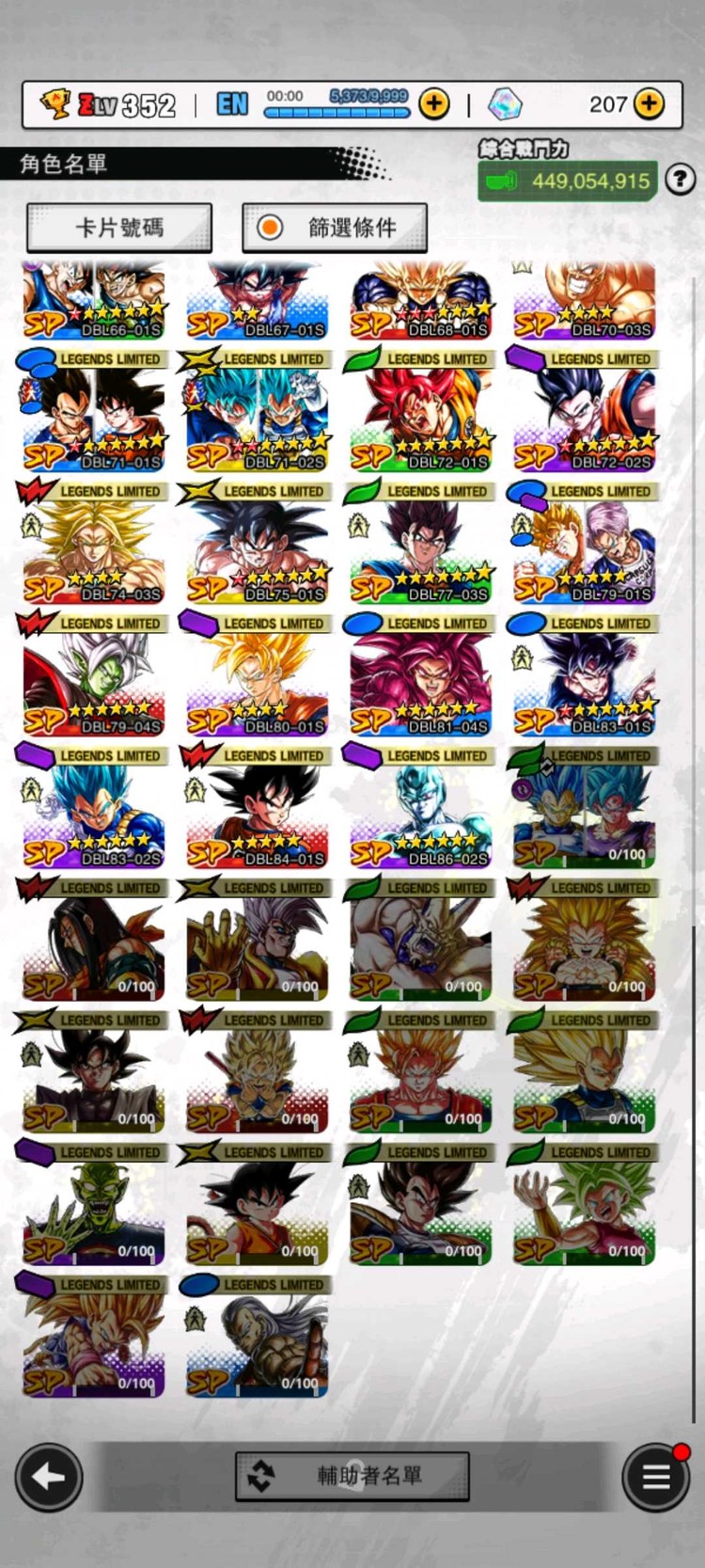705x1568 pixels.
Task: Open the main menu button
Action: point(655,1477)
